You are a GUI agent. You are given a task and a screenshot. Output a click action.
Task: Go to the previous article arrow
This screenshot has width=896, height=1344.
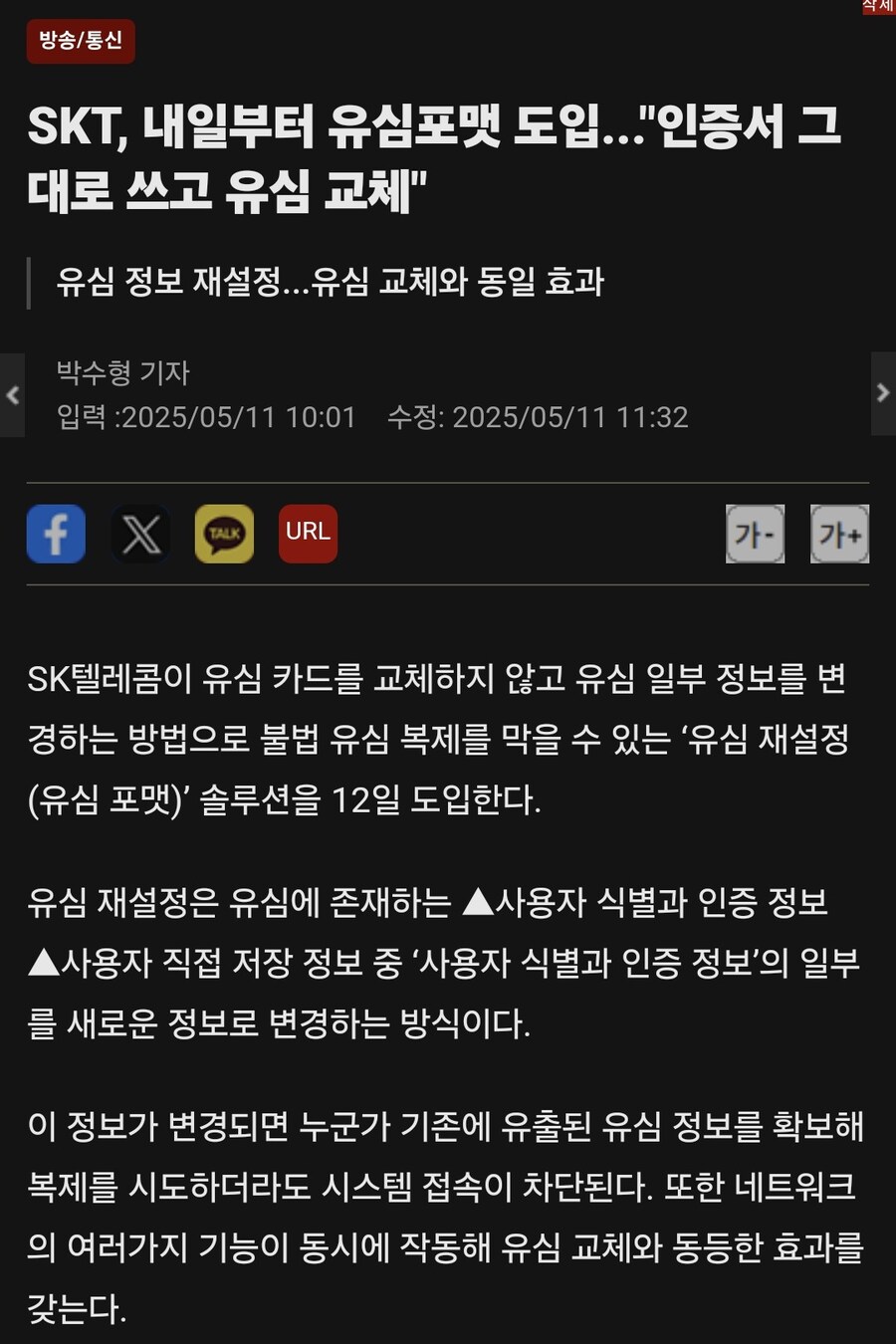coord(12,394)
